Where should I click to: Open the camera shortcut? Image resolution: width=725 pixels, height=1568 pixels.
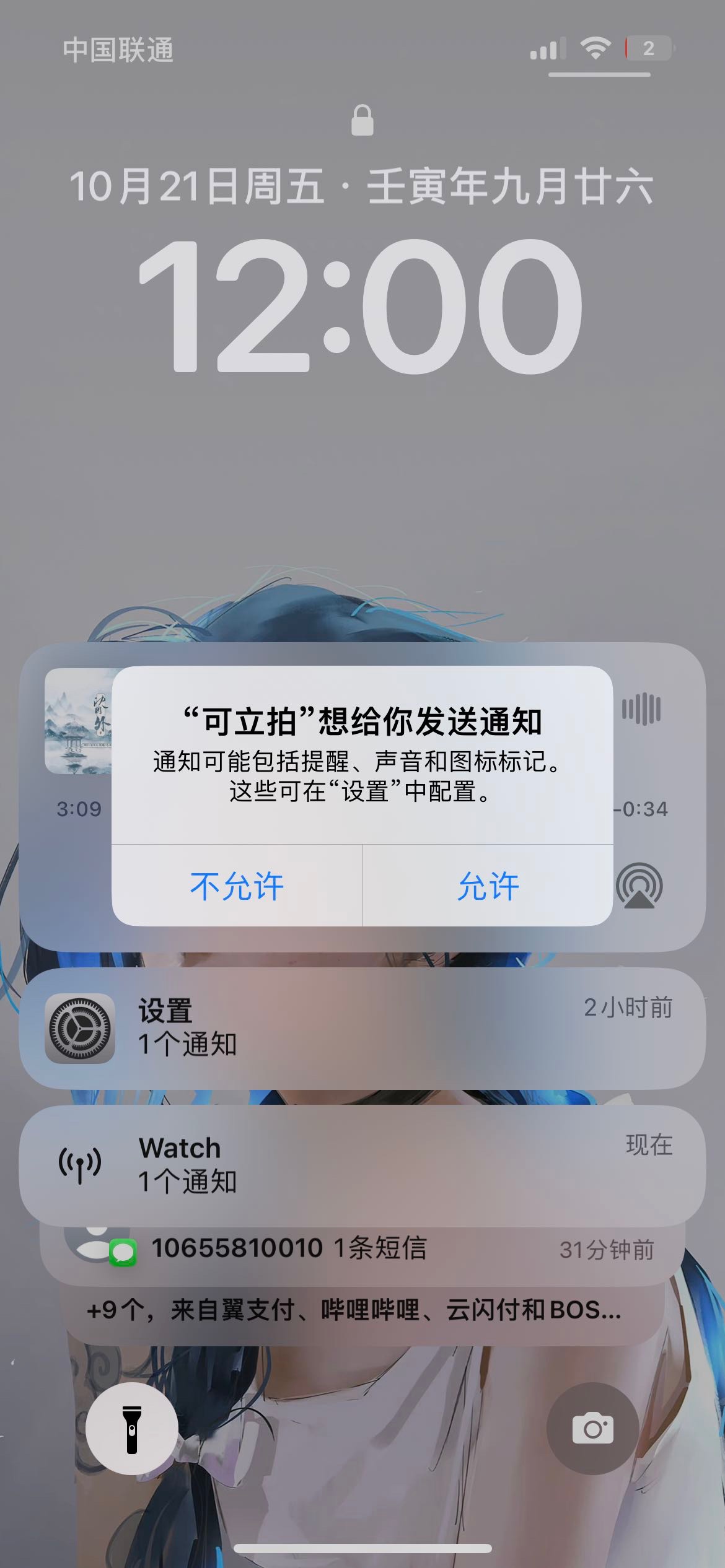592,1429
